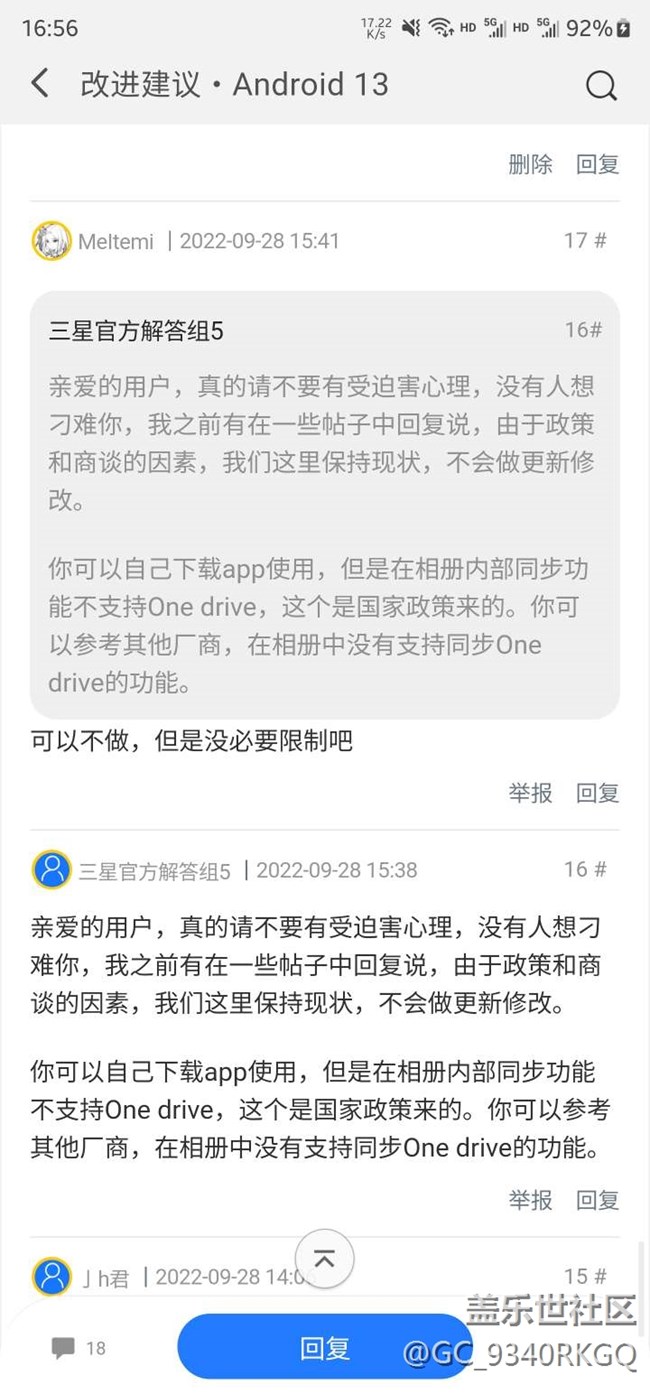This screenshot has height=1394, width=650.
Task: Report the 16# comment by 三星官方解答组5
Action: (x=530, y=1199)
